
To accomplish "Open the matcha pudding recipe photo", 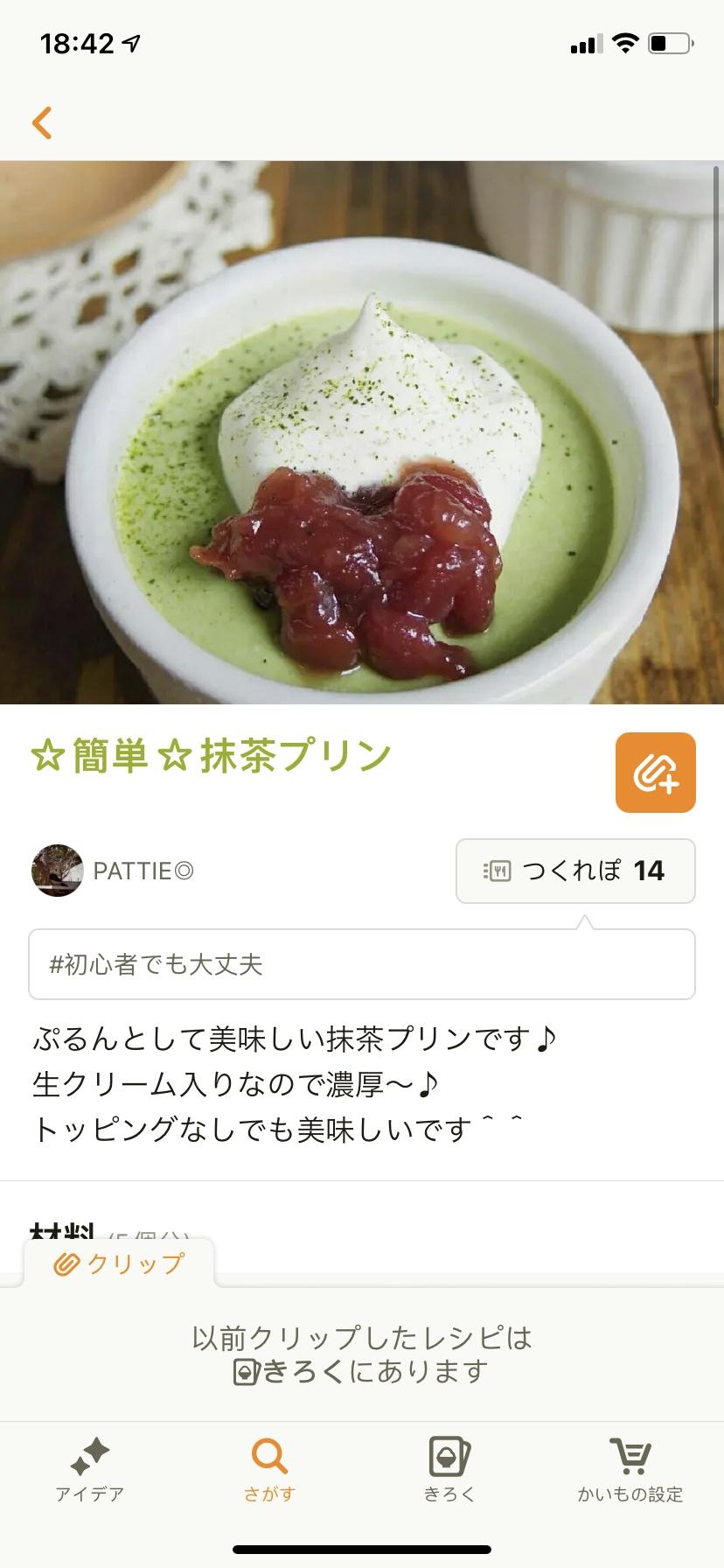I will tap(362, 432).
